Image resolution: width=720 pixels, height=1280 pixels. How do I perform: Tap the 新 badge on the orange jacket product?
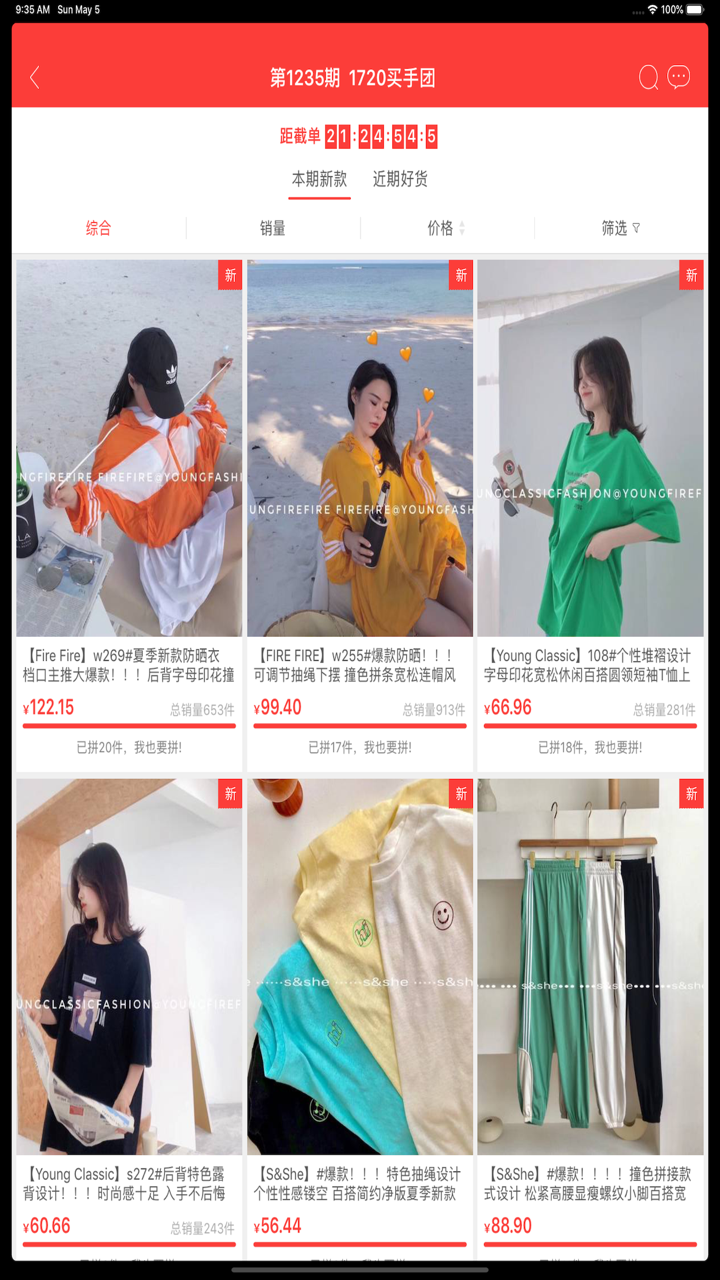point(229,275)
